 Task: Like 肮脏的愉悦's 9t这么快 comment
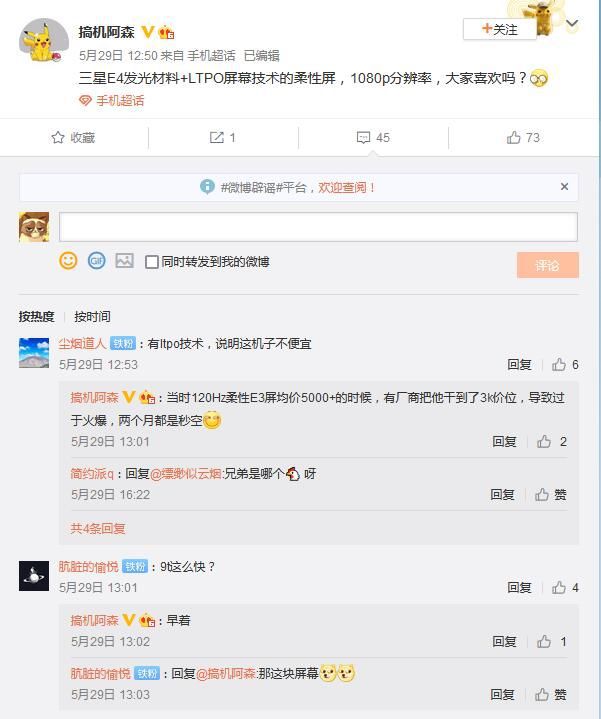564,588
